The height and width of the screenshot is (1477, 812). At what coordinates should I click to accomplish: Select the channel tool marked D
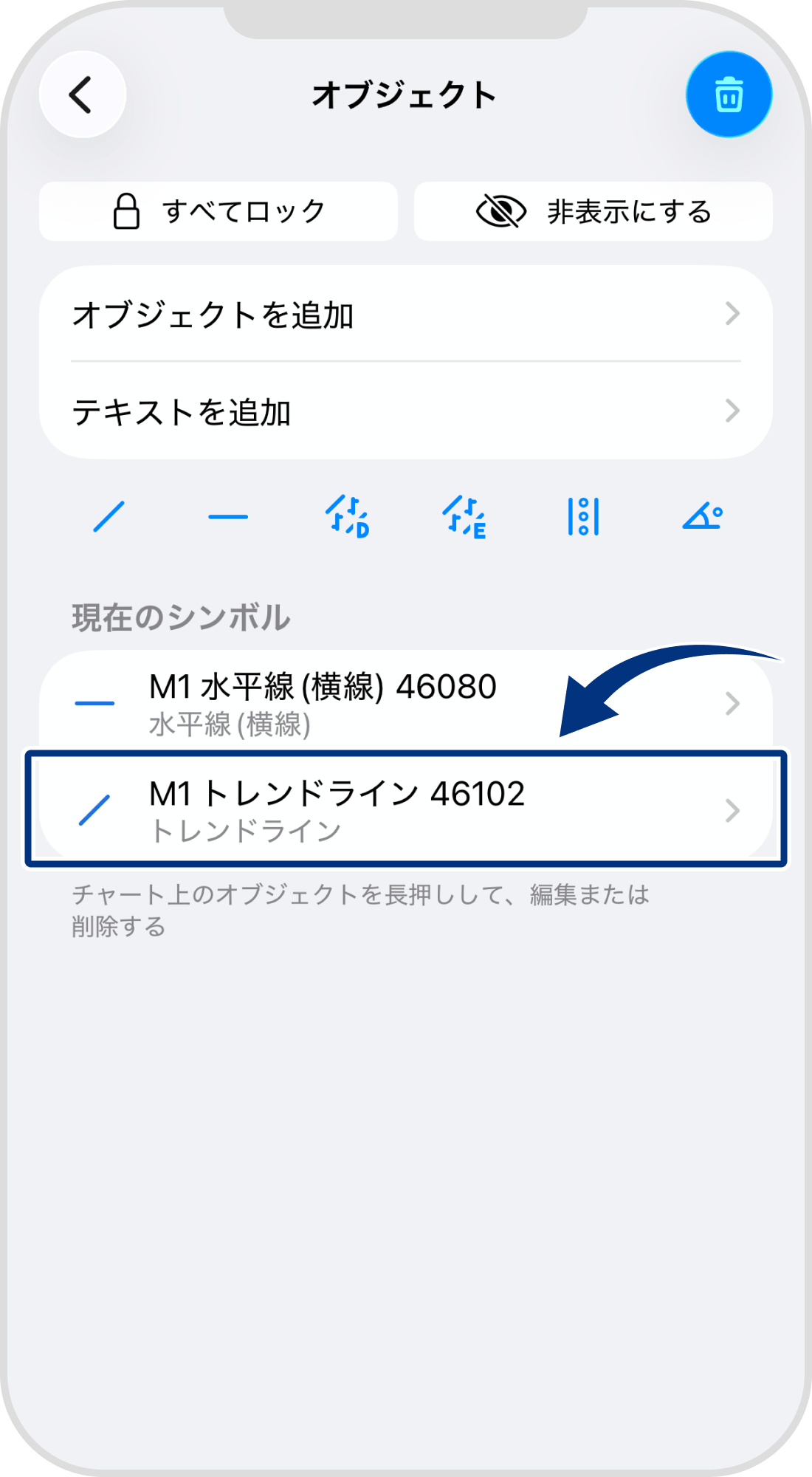pyautogui.click(x=347, y=517)
